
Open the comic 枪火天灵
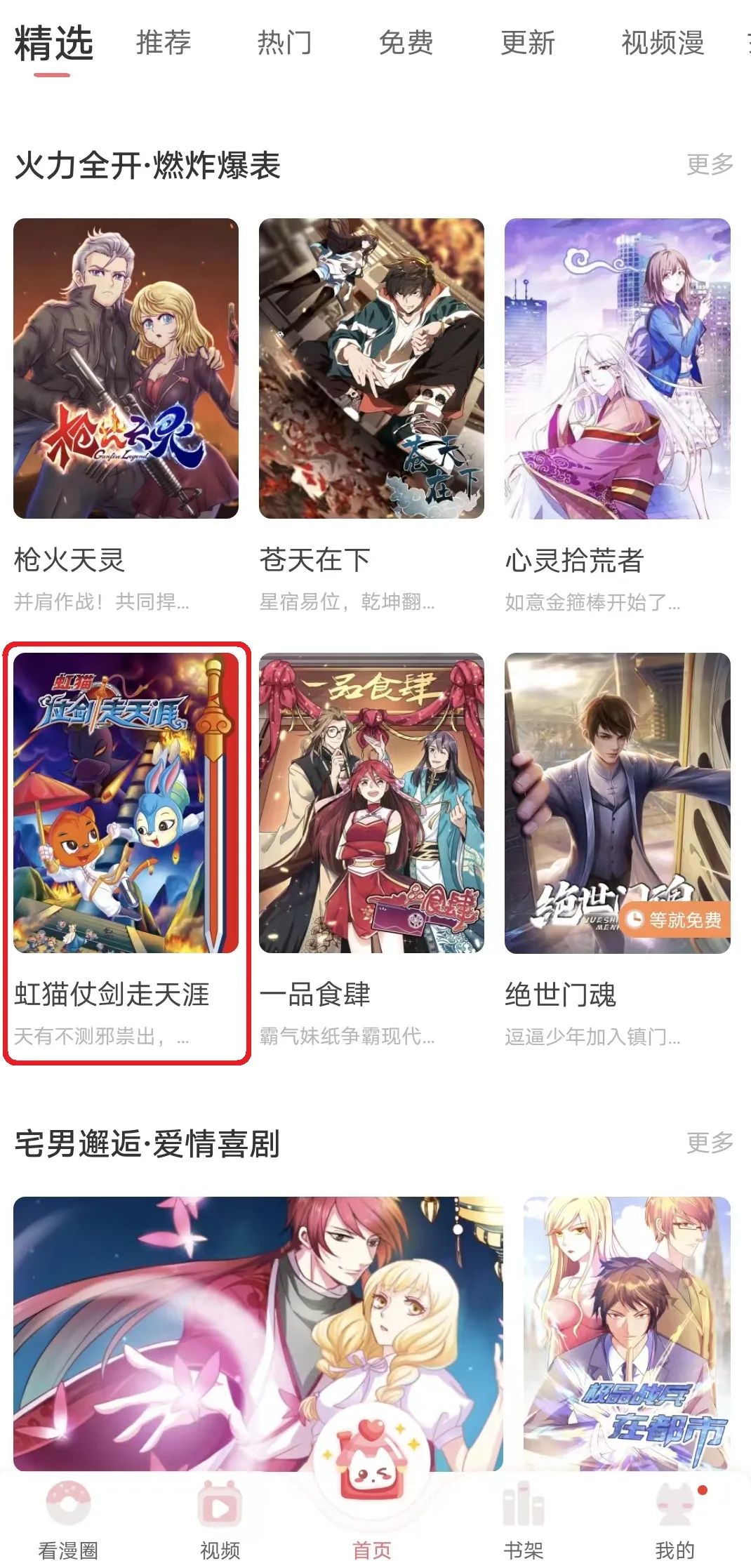point(126,368)
